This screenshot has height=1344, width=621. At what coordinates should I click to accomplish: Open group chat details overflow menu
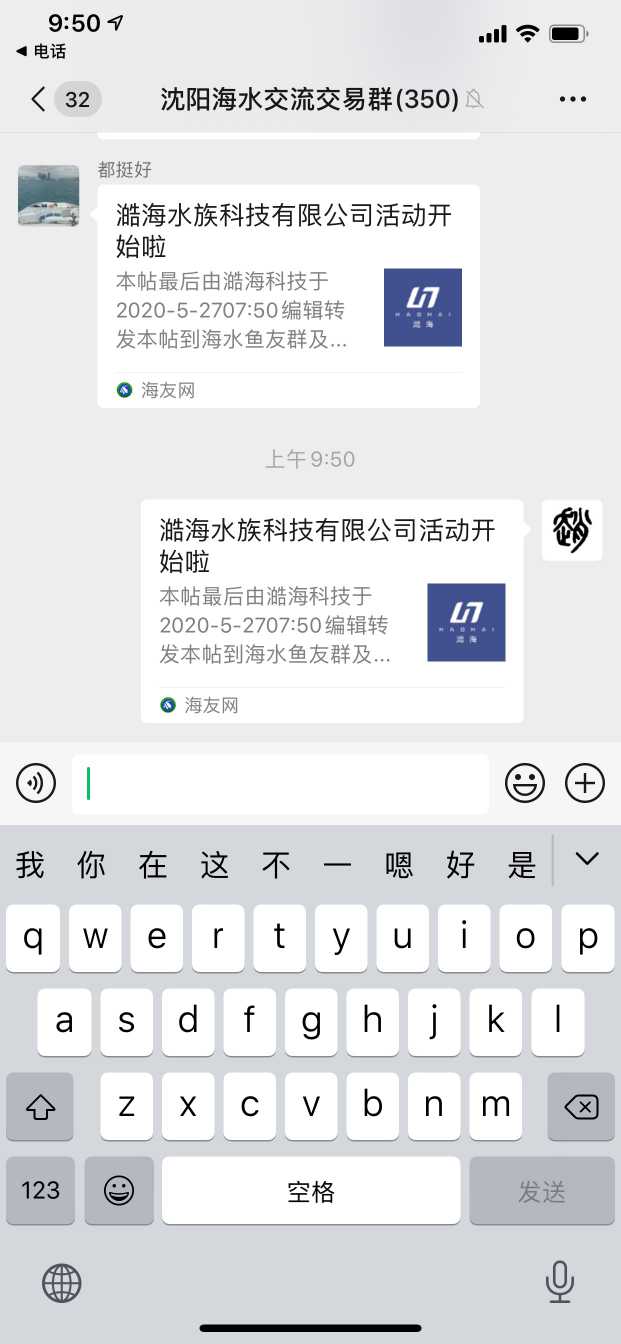click(x=572, y=99)
